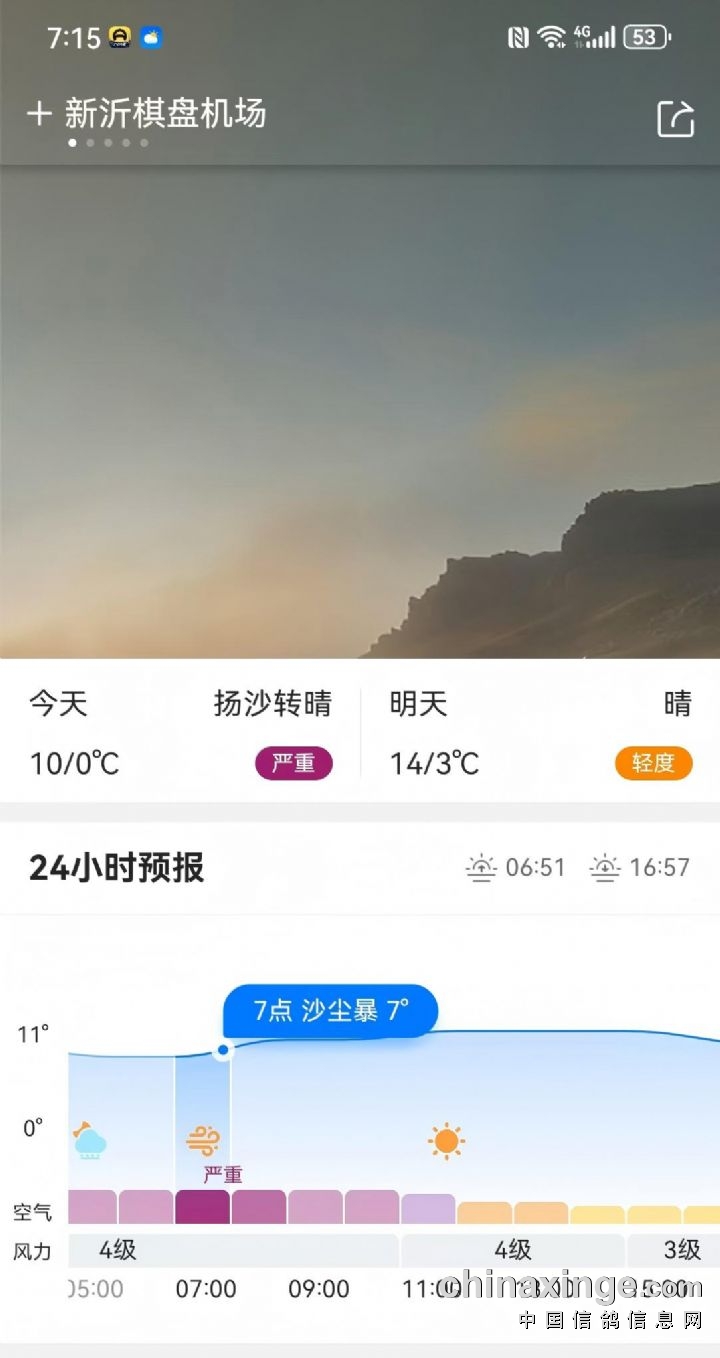
Task: Add a new city with the plus icon
Action: 39,114
